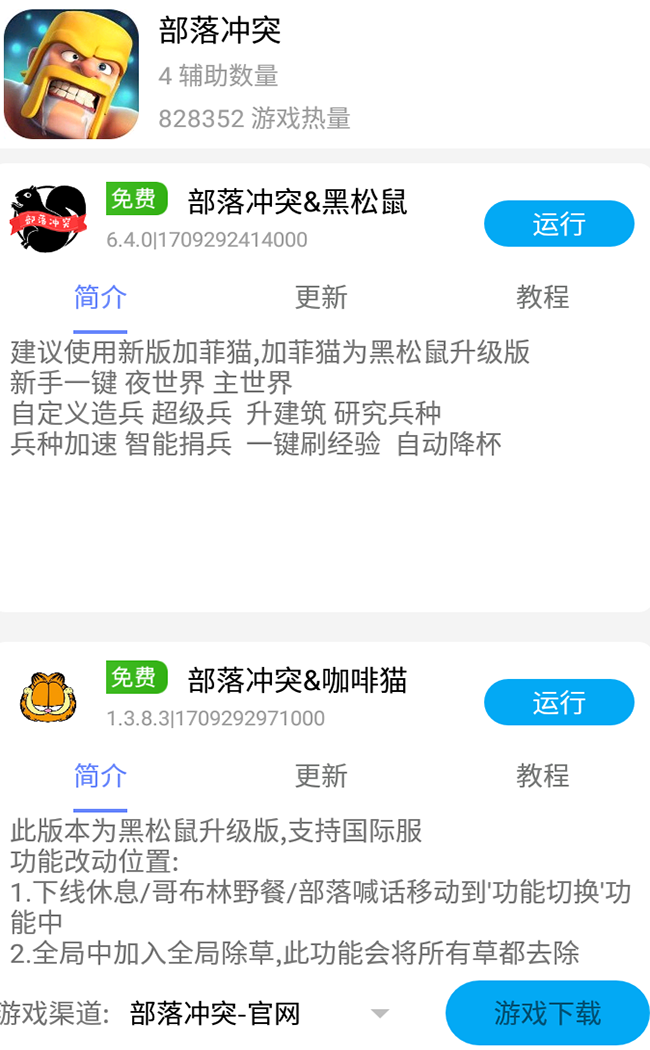The image size is (650, 1050).
Task: Select 简介 tab under 黑松鼠
Action: pos(100,298)
